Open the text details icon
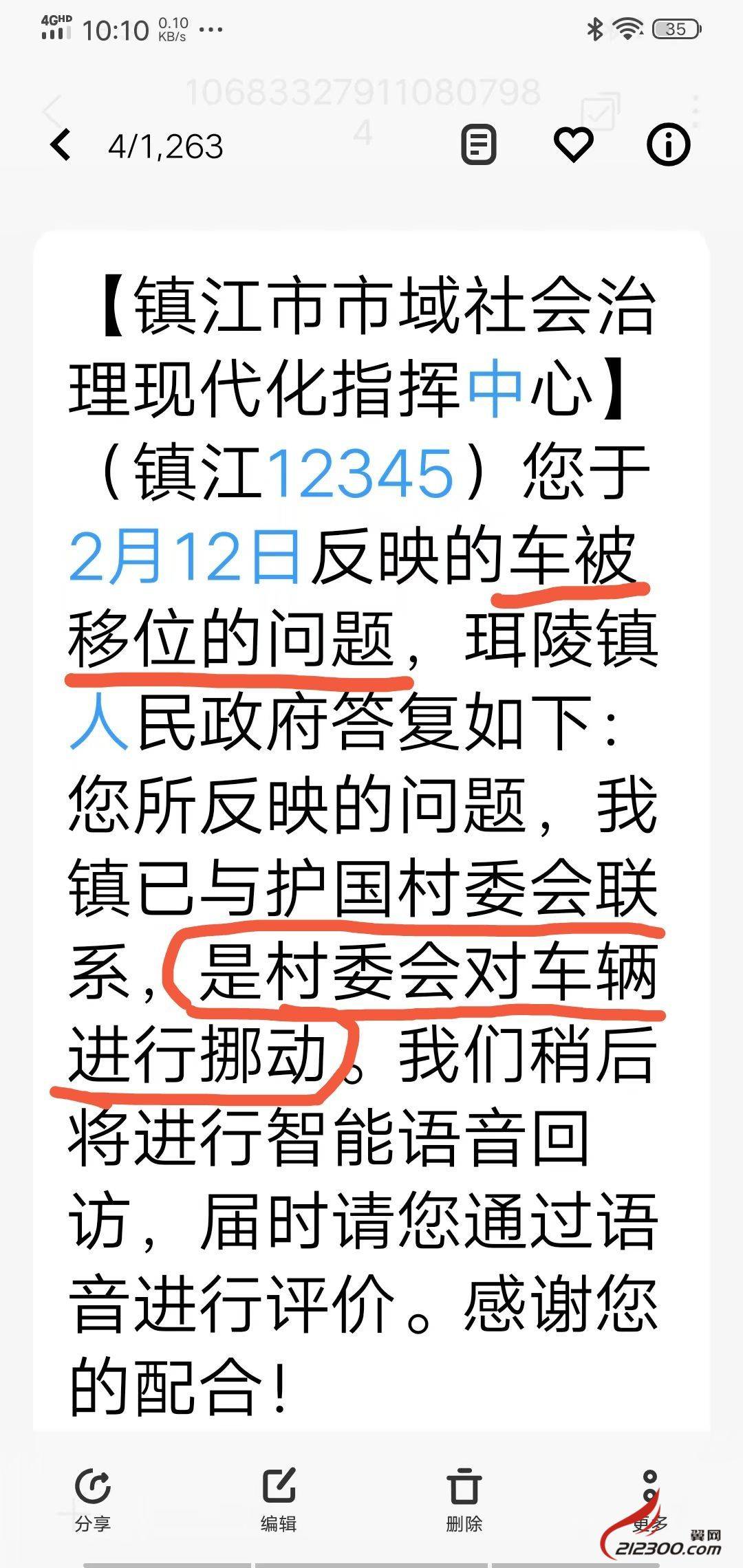The width and height of the screenshot is (743, 1568). point(478,144)
